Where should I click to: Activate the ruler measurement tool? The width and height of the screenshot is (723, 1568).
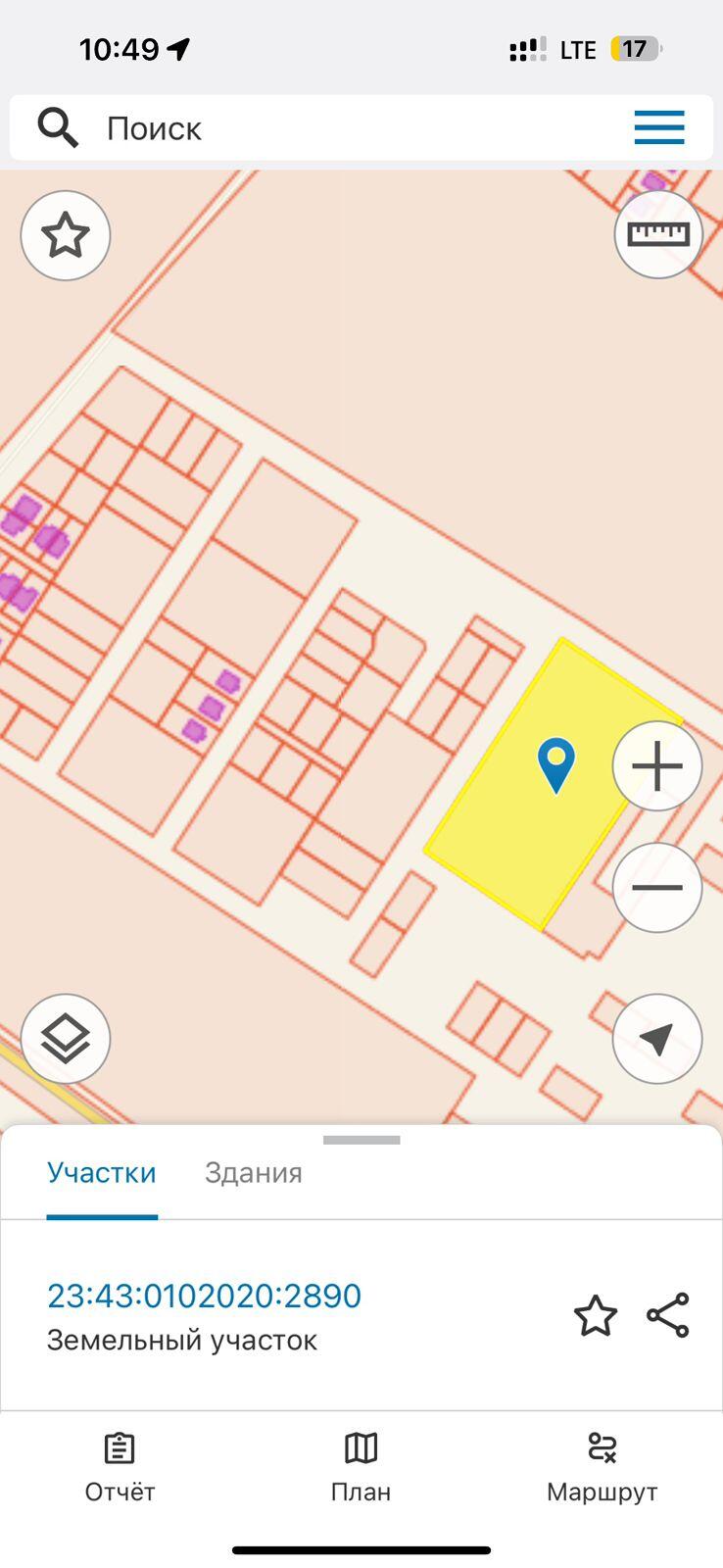pos(658,234)
